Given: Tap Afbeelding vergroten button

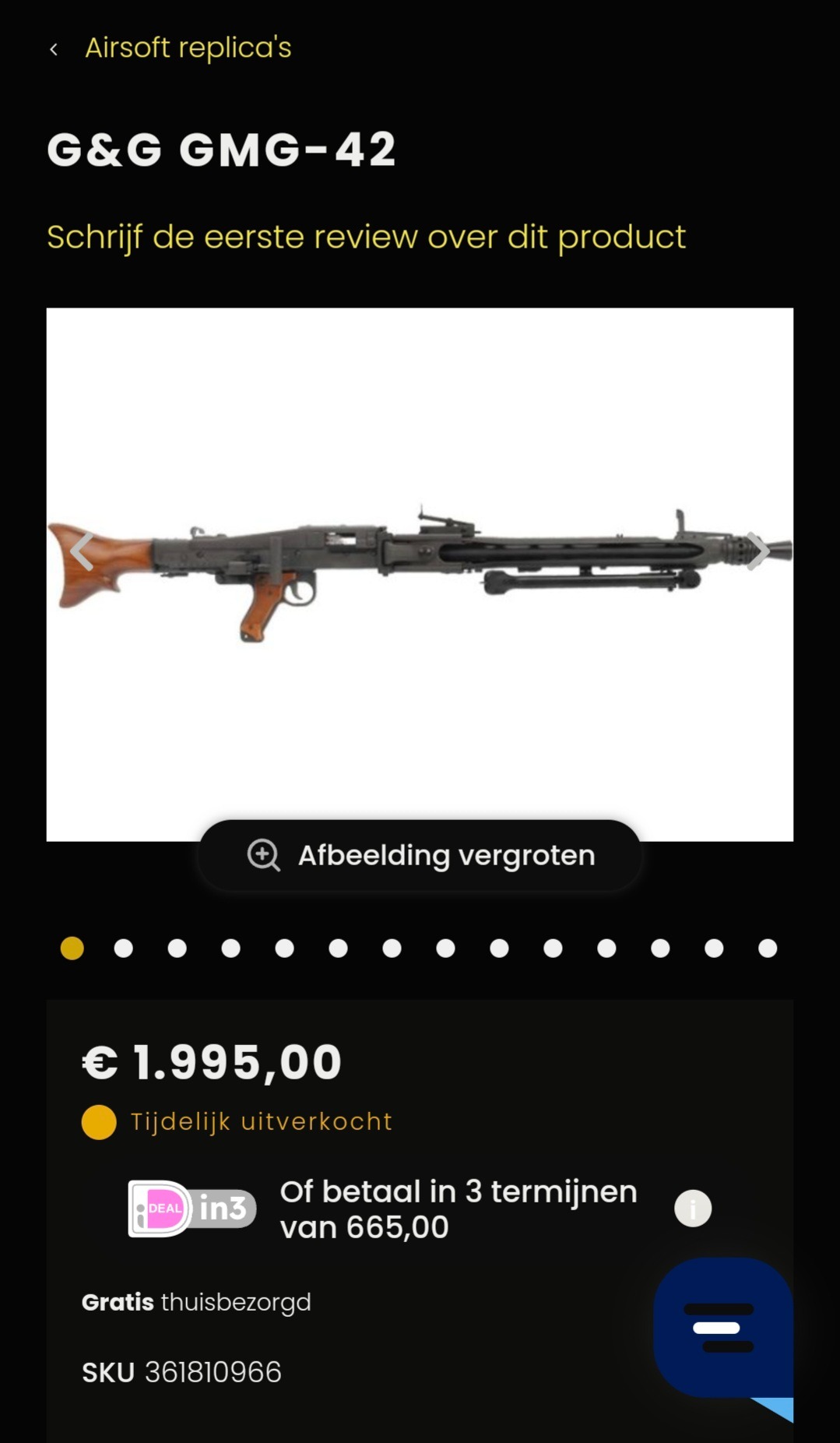Looking at the screenshot, I should pos(420,855).
